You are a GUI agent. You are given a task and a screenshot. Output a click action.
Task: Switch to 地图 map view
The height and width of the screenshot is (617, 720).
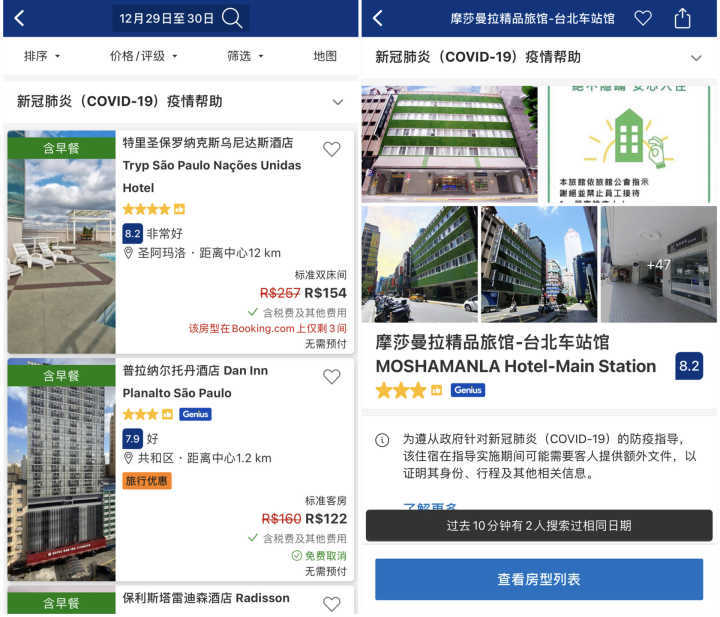click(x=325, y=56)
